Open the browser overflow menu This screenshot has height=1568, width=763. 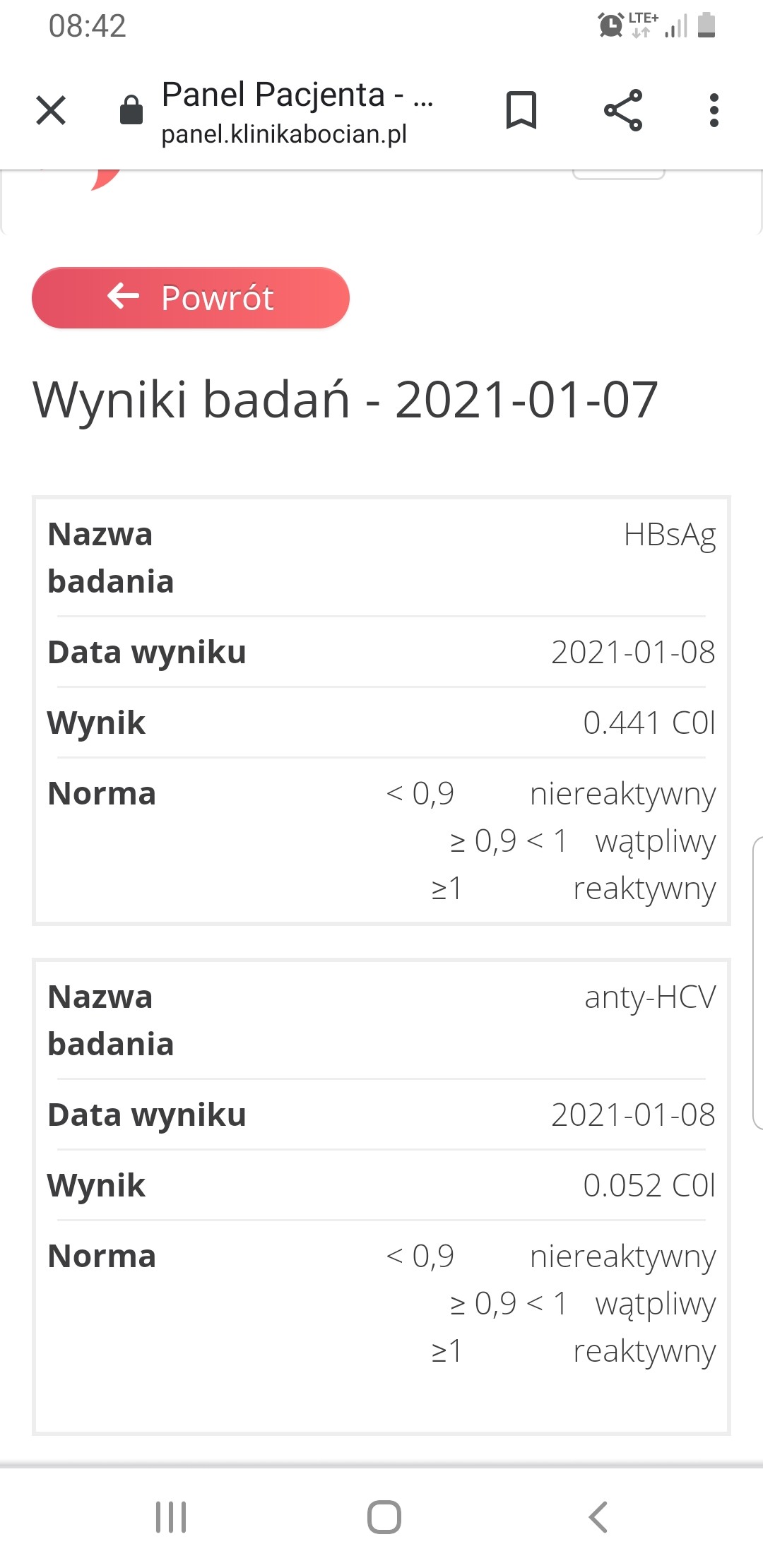click(x=714, y=110)
